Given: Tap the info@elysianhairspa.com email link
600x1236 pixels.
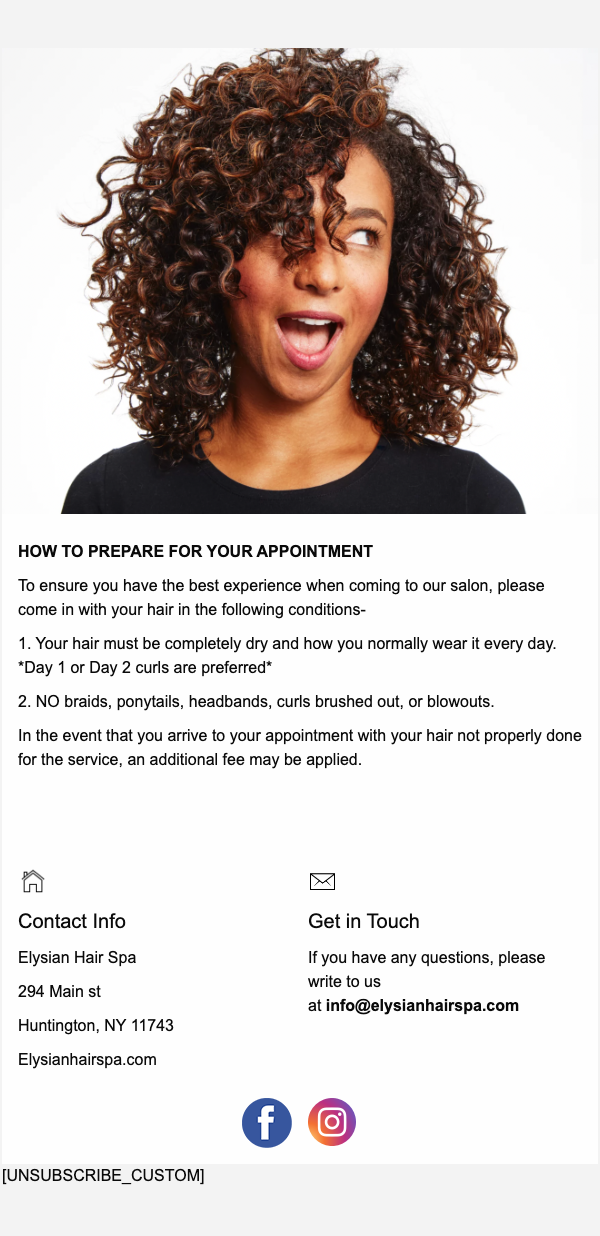Looking at the screenshot, I should [x=422, y=1006].
